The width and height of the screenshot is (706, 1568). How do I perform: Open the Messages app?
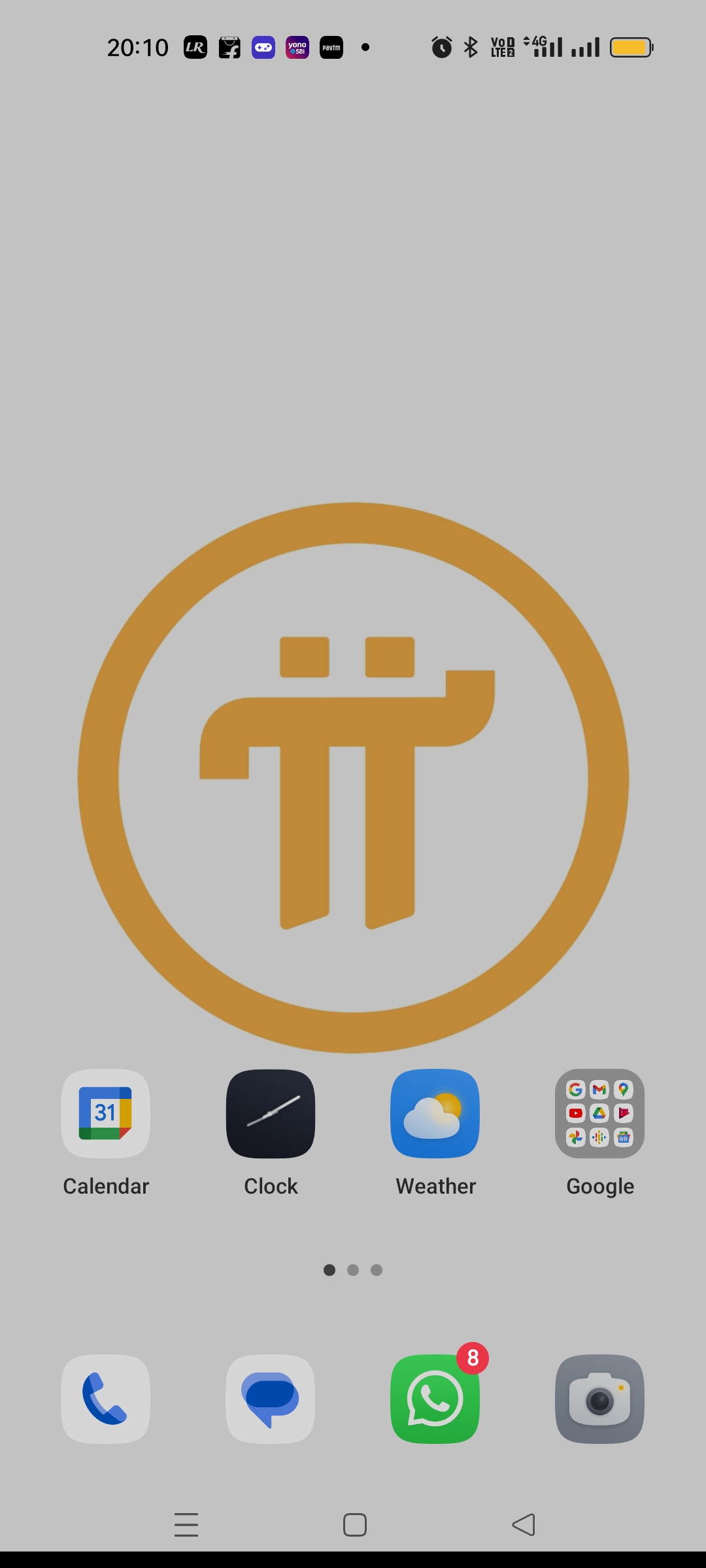(x=271, y=1399)
